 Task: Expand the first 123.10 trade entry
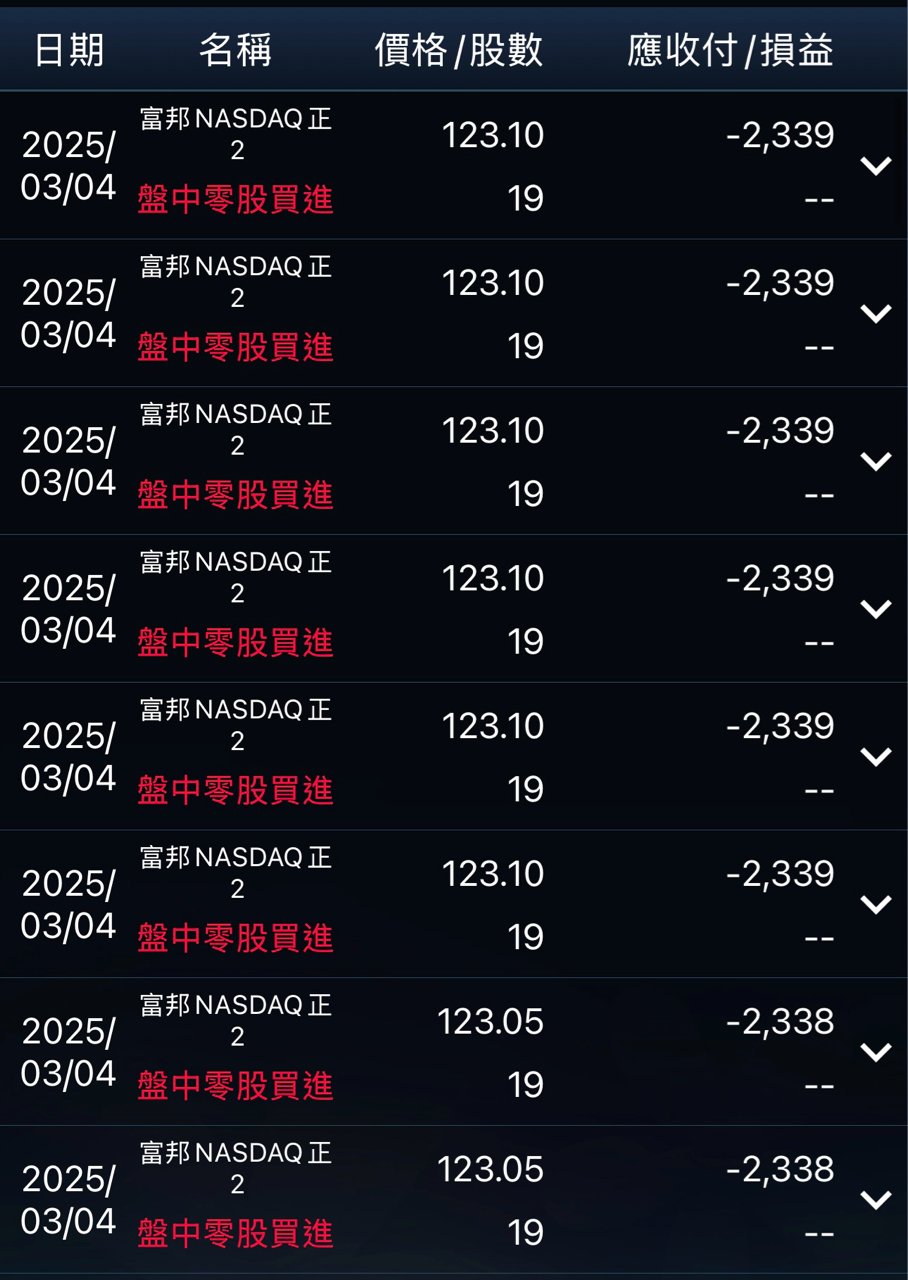pyautogui.click(x=875, y=166)
